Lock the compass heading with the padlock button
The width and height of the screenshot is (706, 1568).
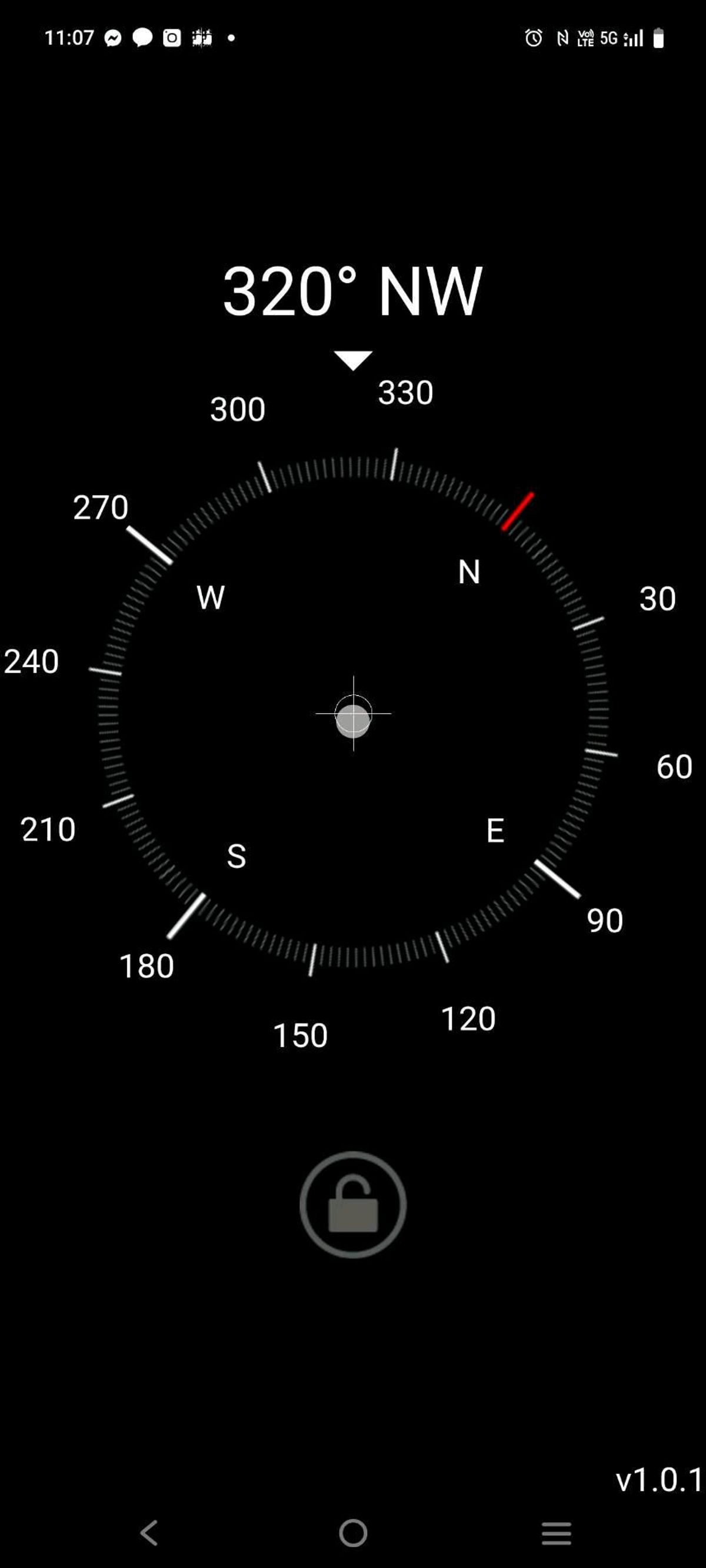[x=352, y=1204]
